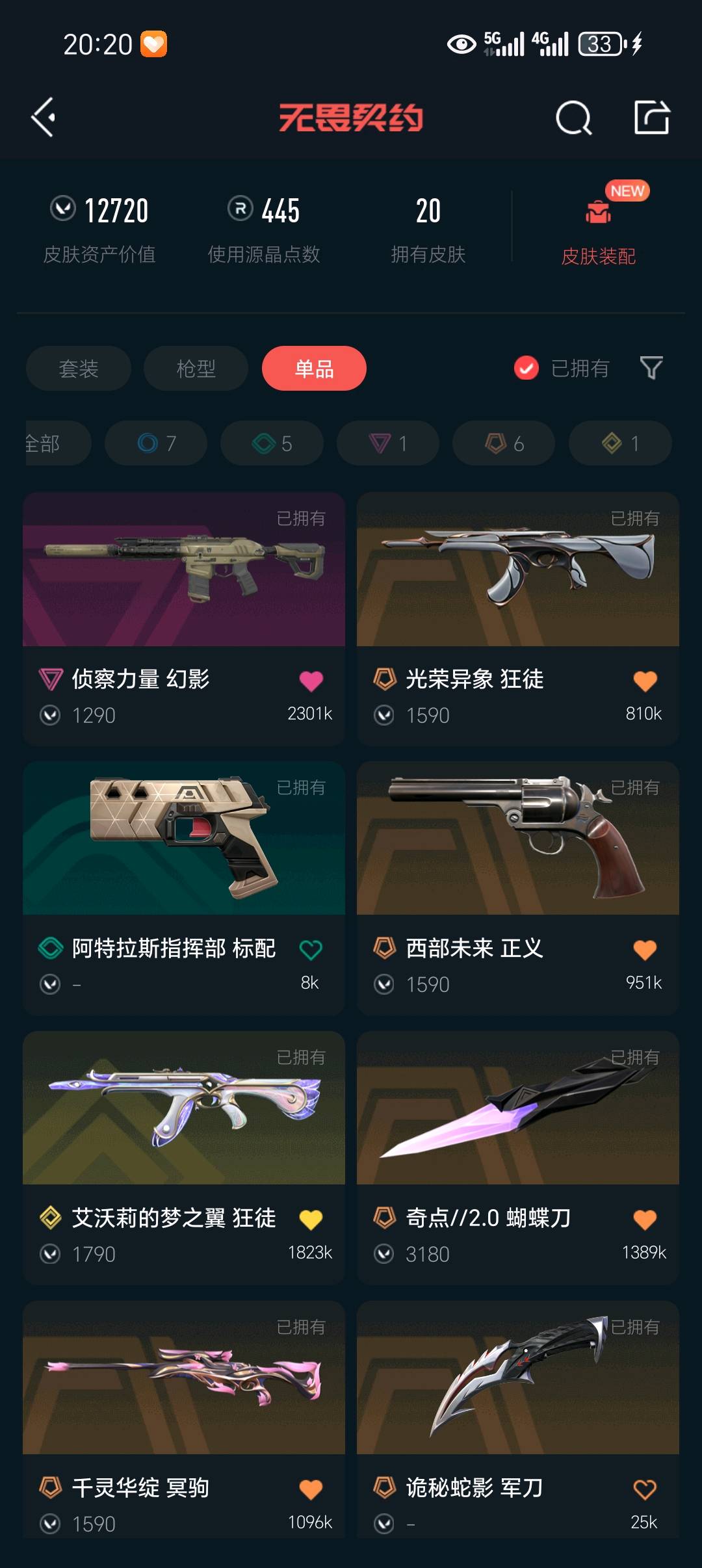Switch to the 枪型 tab
Viewport: 702px width, 1568px height.
(x=196, y=369)
